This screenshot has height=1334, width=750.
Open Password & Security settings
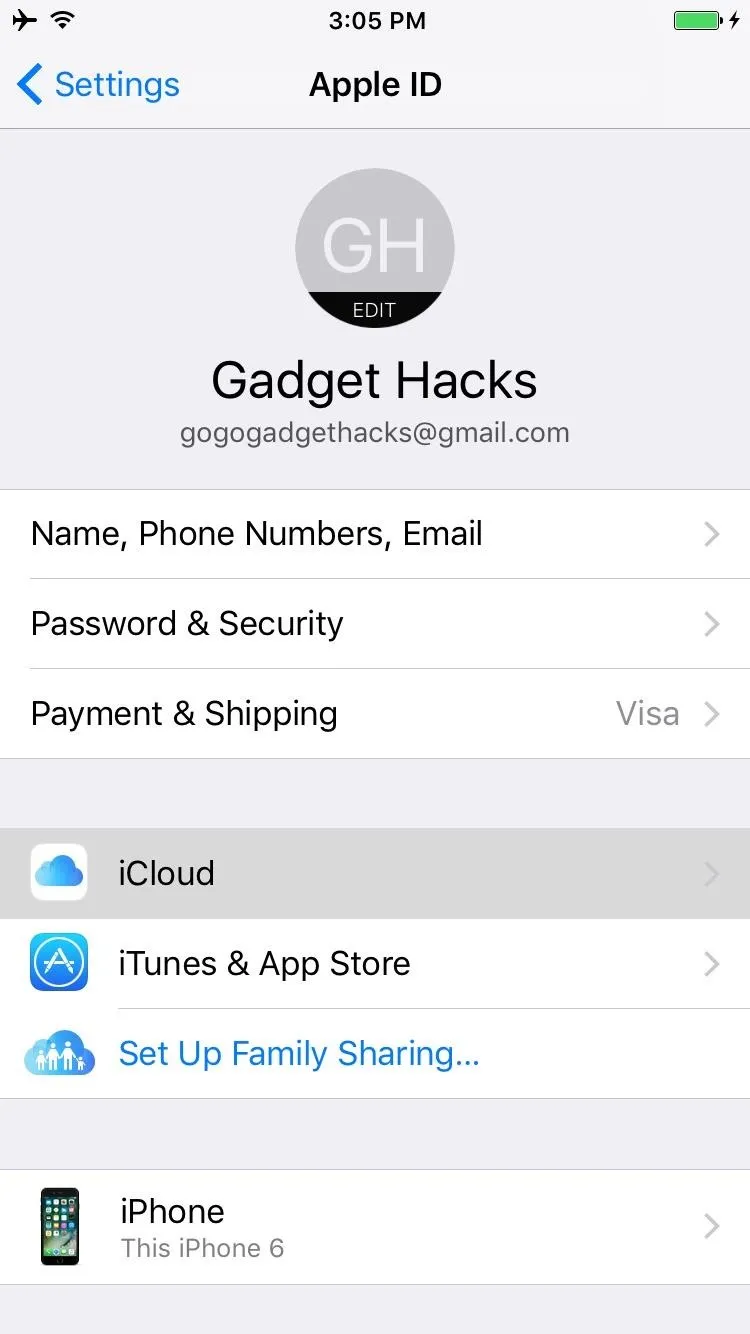click(x=375, y=624)
